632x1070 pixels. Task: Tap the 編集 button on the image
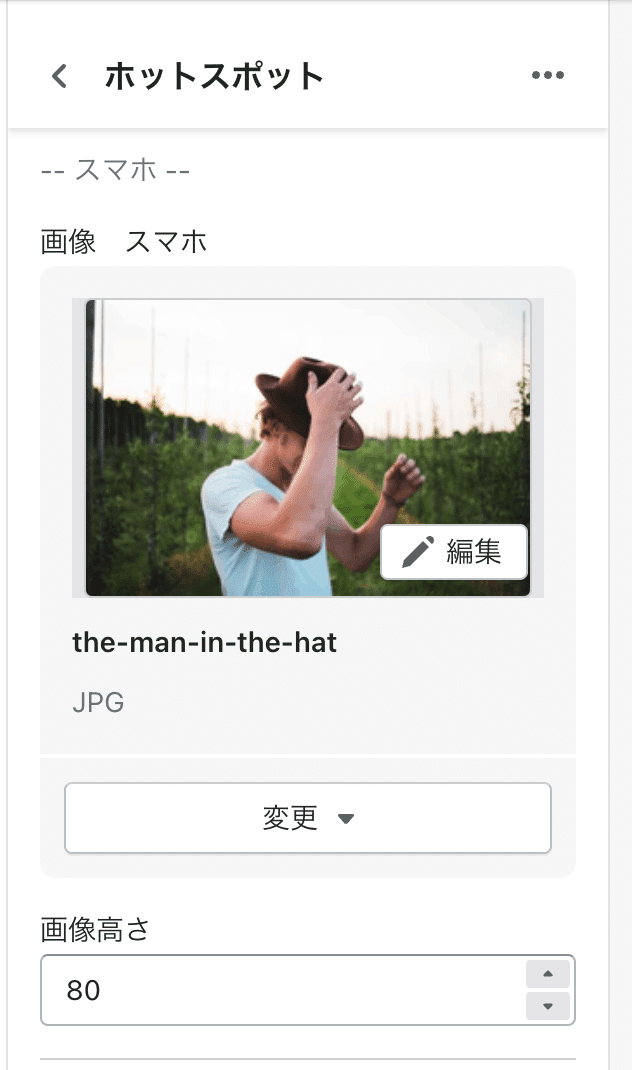454,551
